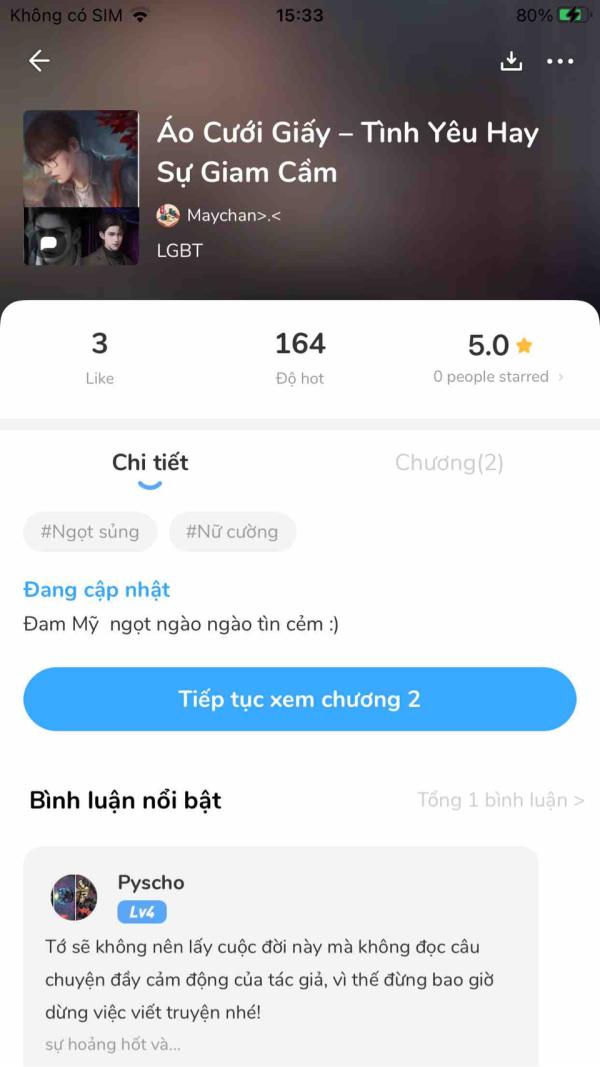Switch to the Chương(2) tab

tap(449, 463)
